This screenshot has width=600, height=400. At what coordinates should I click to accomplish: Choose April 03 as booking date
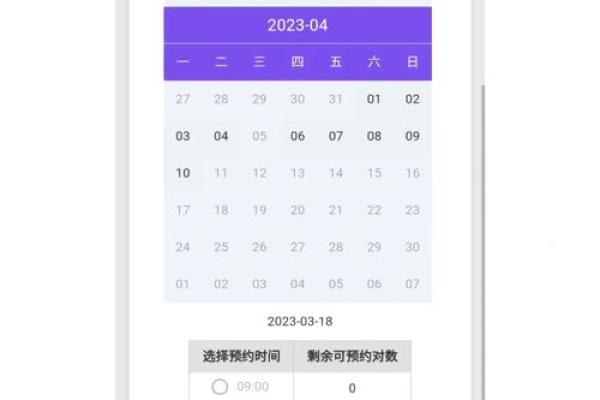[x=183, y=136]
